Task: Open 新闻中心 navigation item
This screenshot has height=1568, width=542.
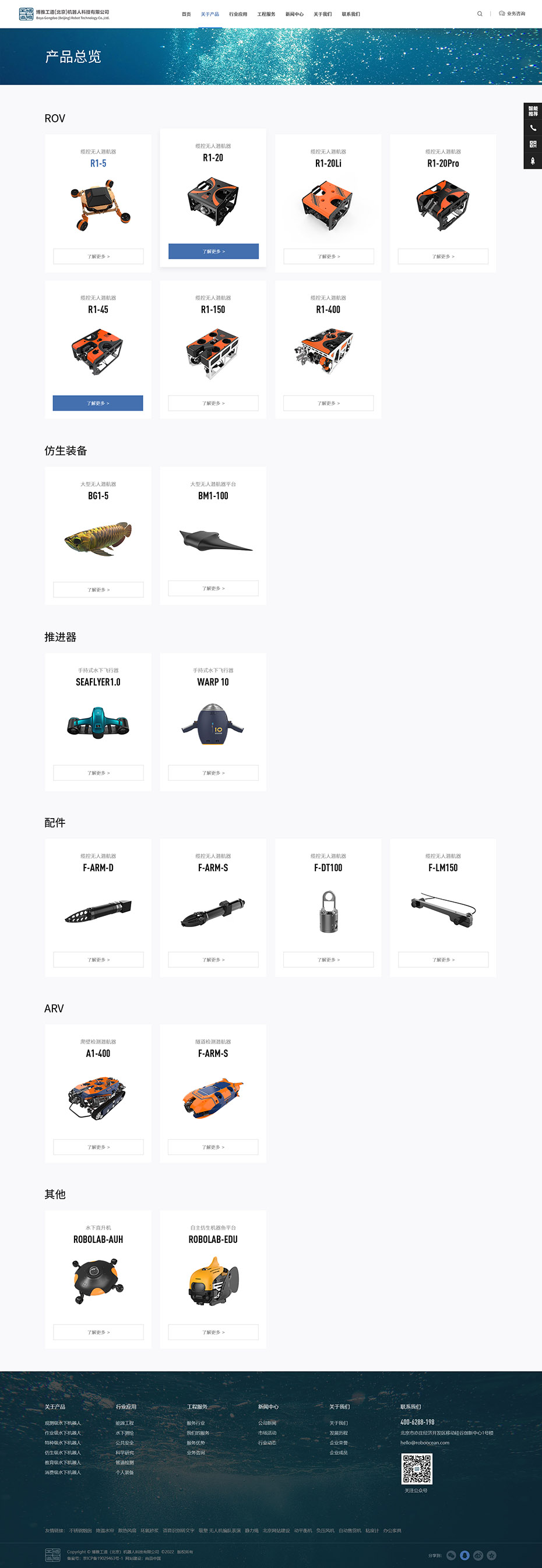Action: point(294,14)
